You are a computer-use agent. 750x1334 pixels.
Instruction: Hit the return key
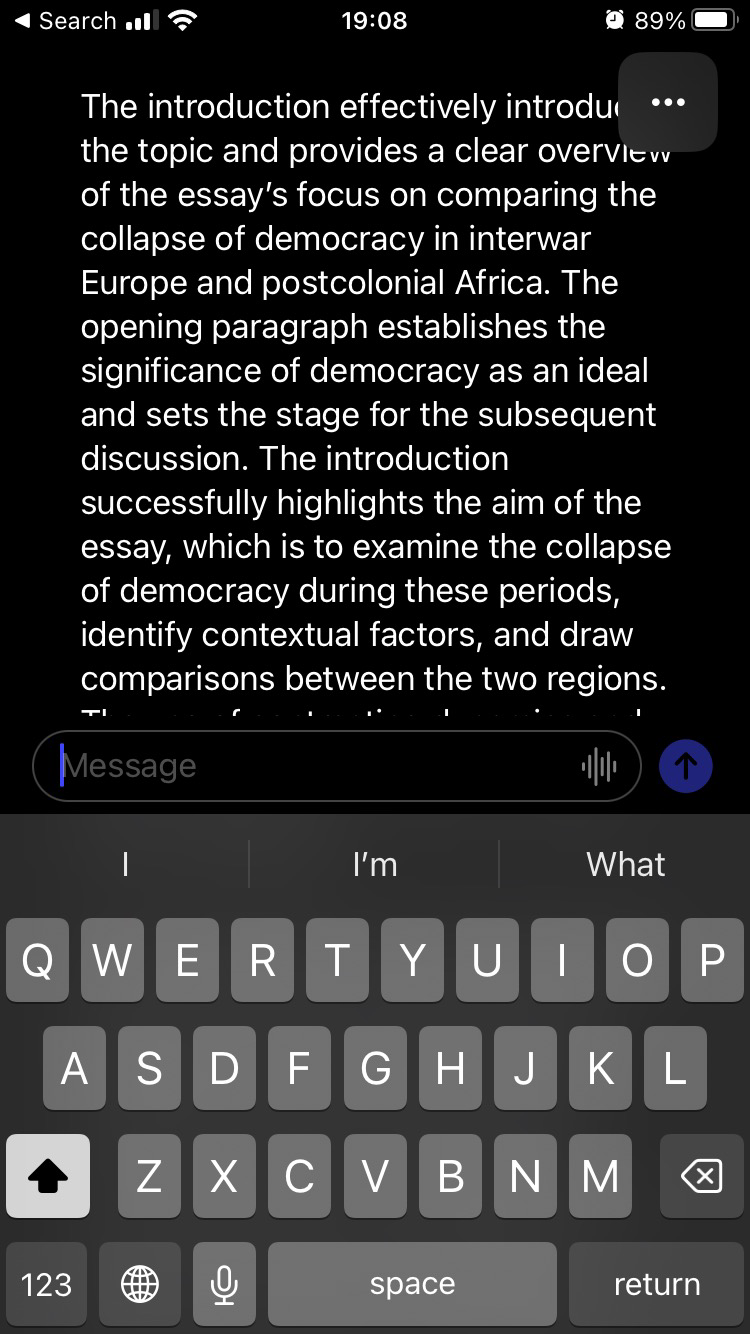coord(656,1284)
